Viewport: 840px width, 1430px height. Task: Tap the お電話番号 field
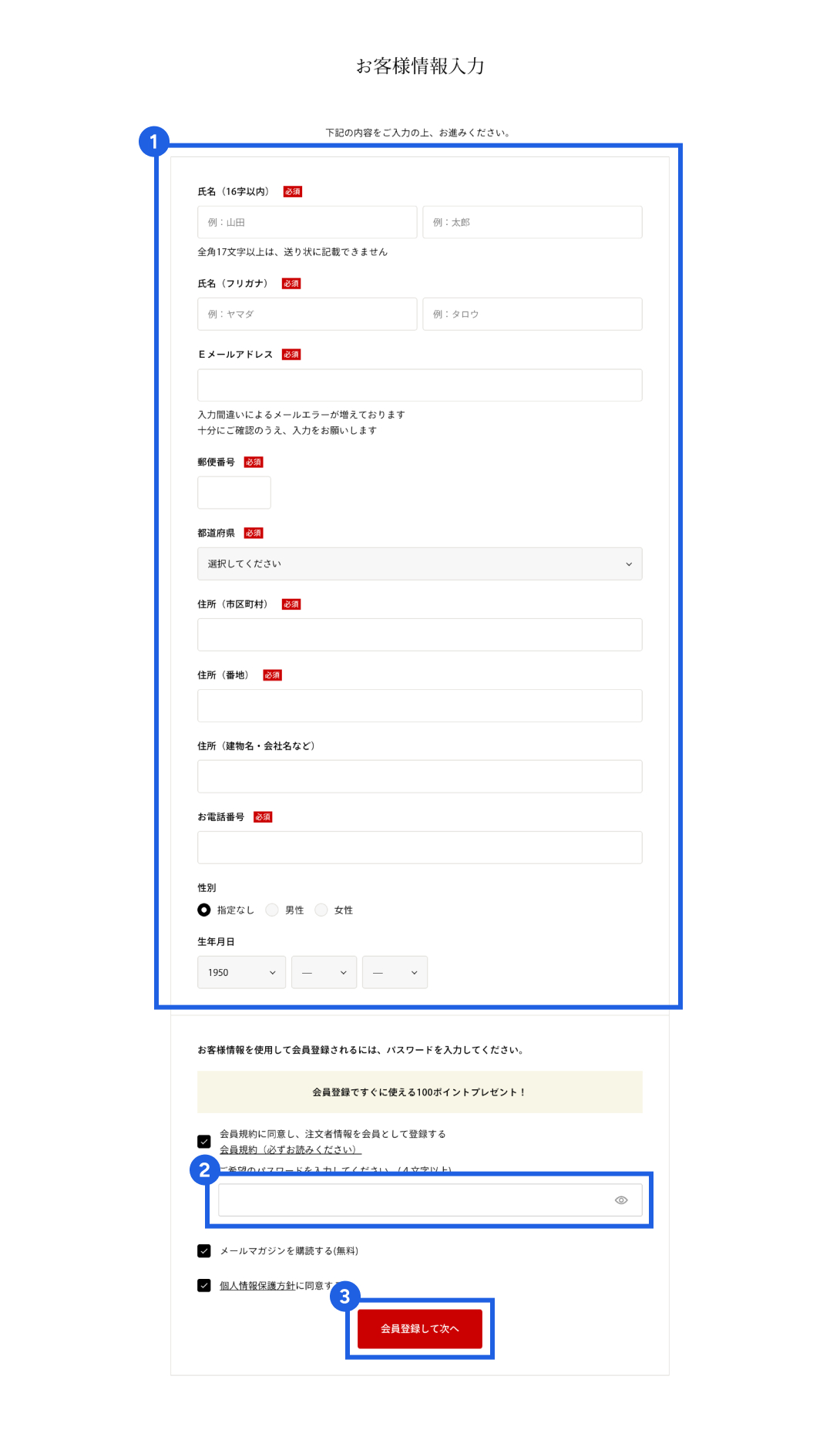(420, 847)
